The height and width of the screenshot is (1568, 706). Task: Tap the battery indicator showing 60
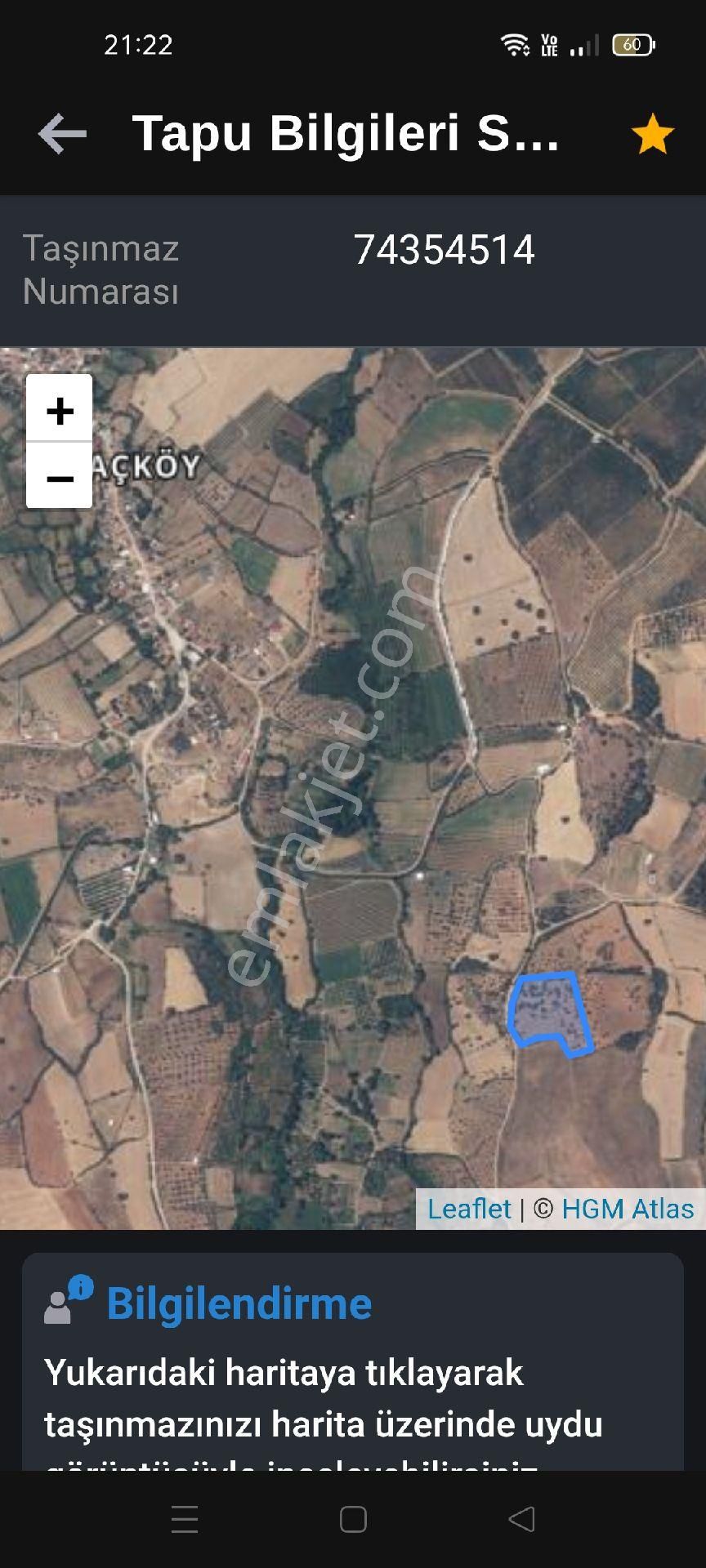tap(630, 47)
